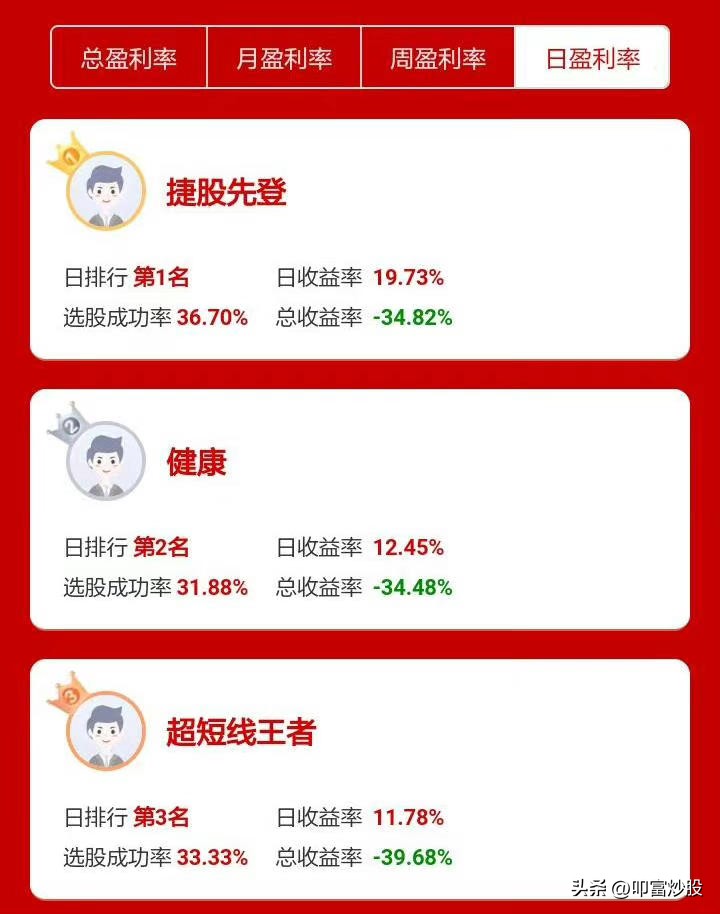Open the 健康 trader avatar portrait

105,460
